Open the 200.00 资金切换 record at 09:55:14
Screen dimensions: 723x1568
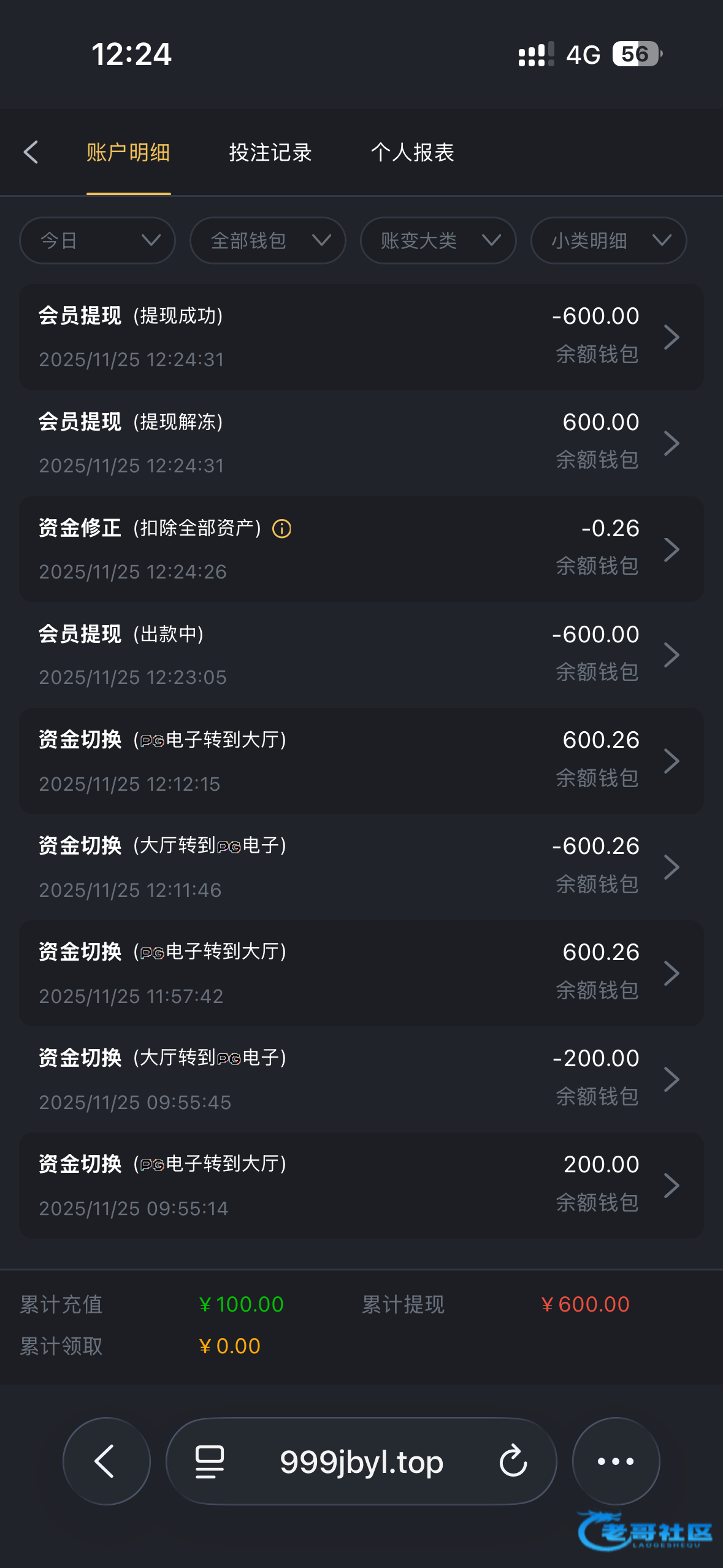pyautogui.click(x=361, y=1186)
